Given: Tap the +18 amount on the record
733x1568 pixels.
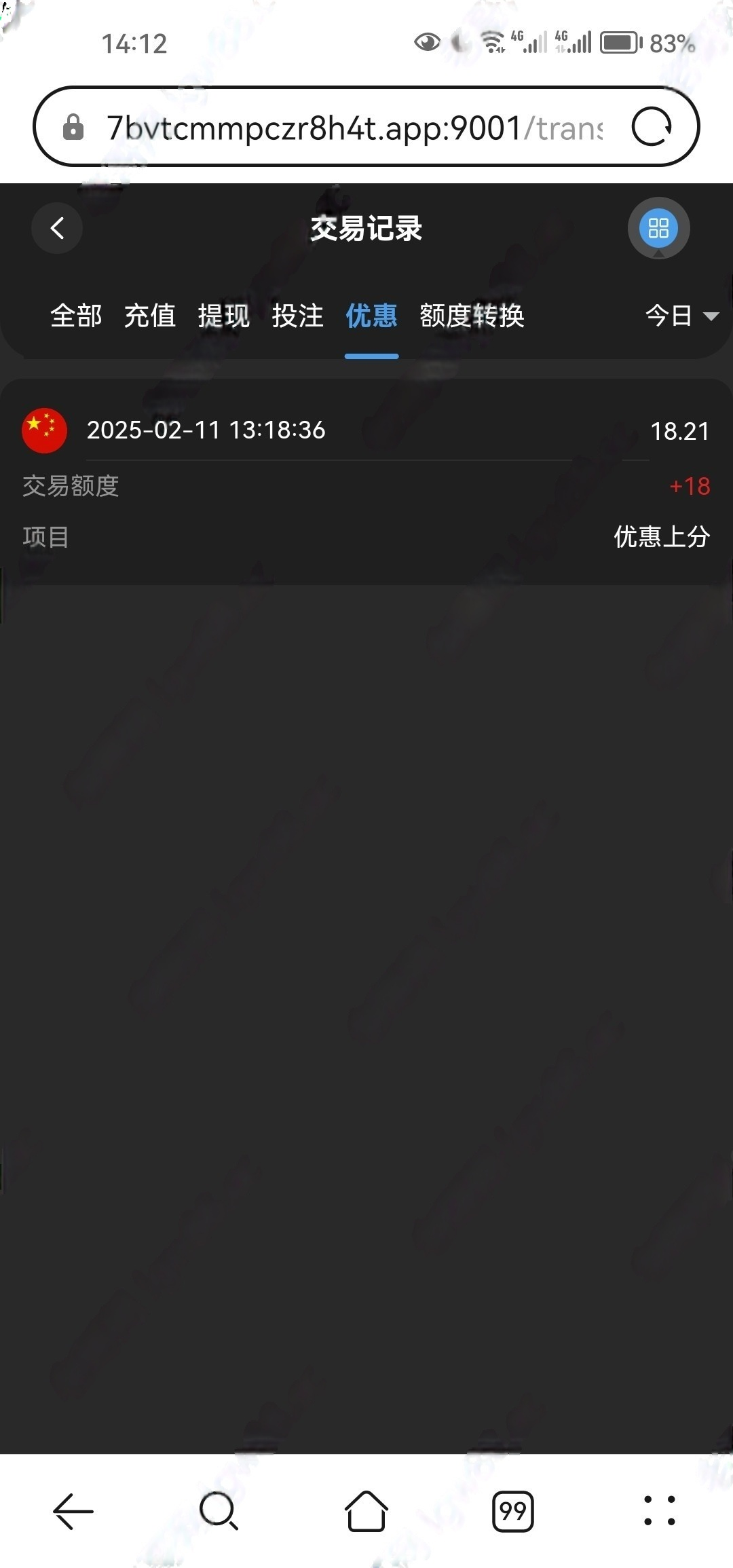Looking at the screenshot, I should coord(689,486).
